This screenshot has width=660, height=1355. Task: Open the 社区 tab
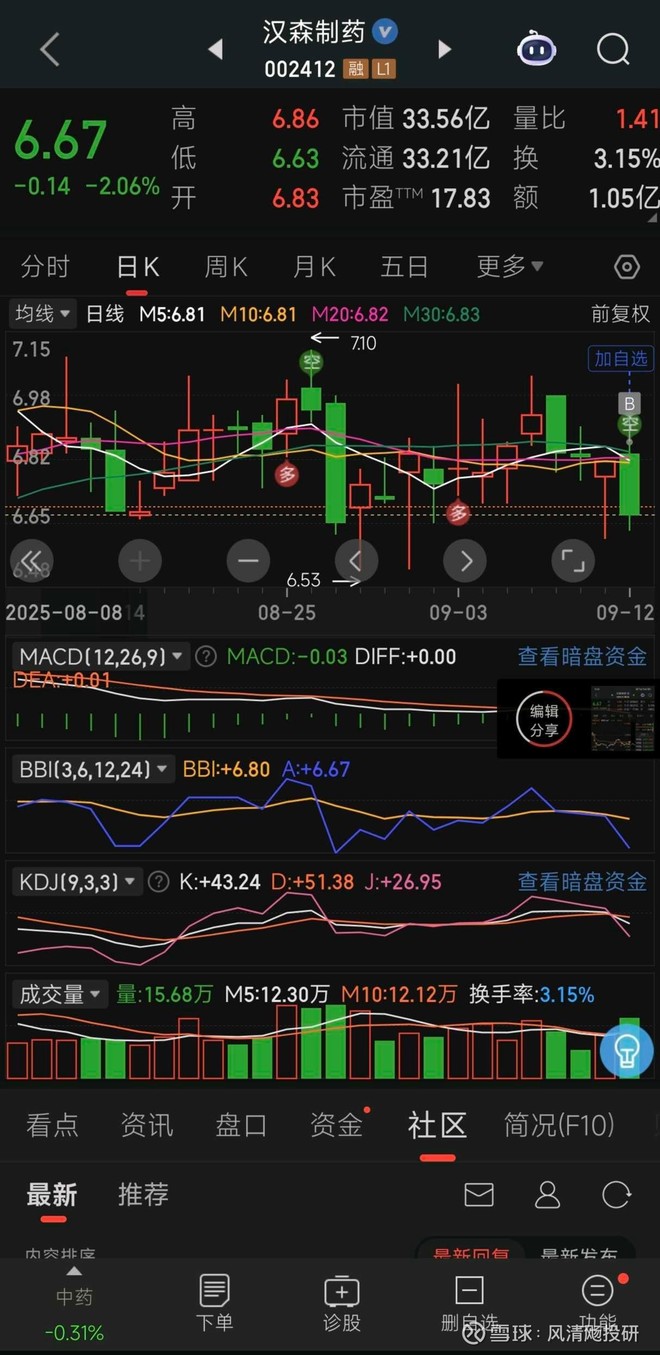[437, 1125]
